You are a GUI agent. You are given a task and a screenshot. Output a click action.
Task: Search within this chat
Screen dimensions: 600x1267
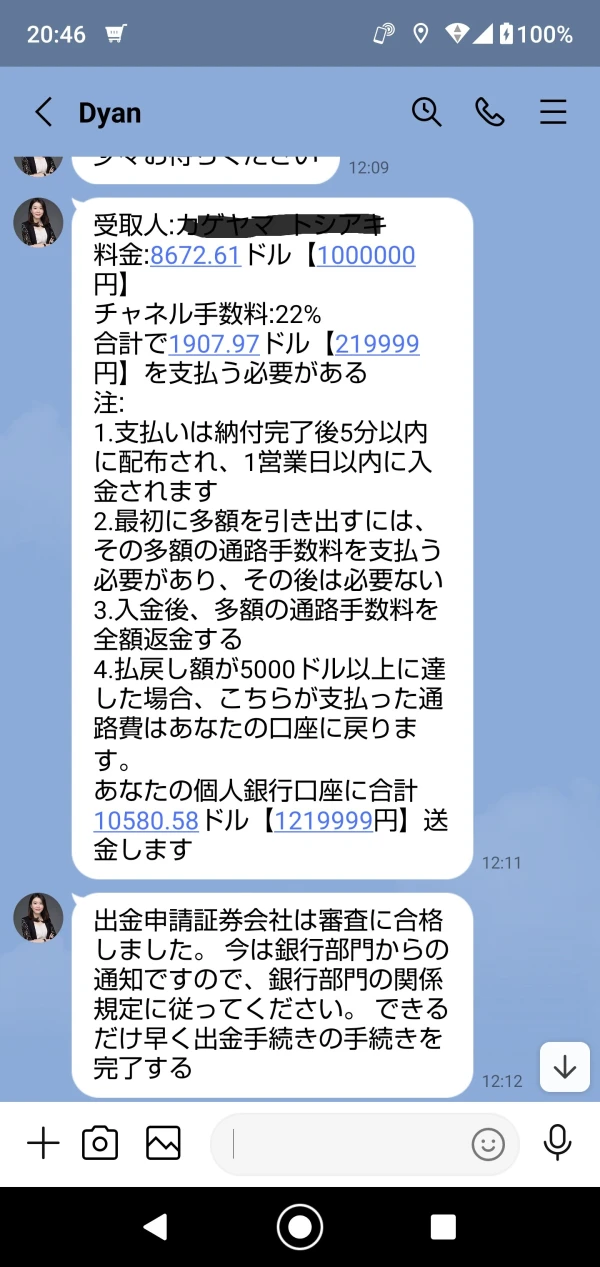(427, 112)
